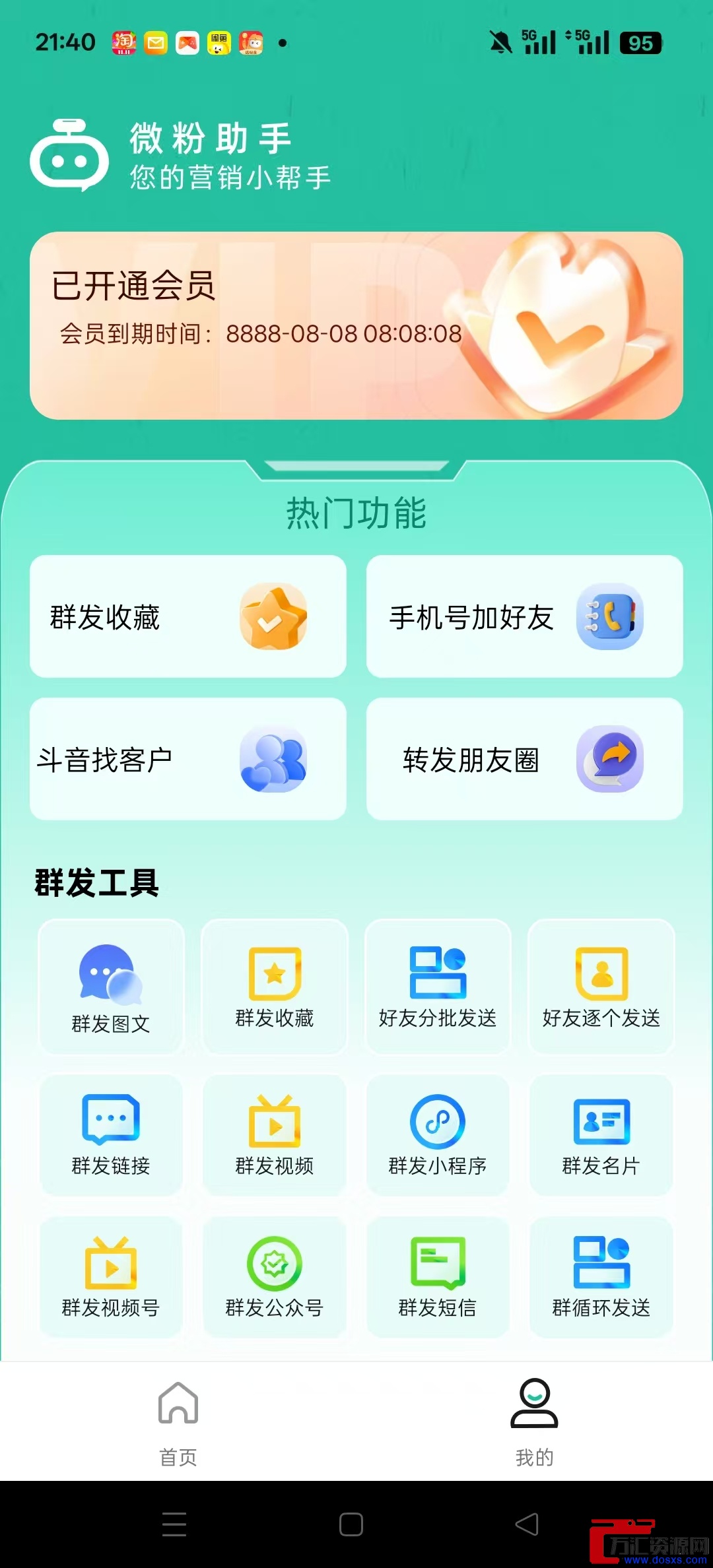Open the 群循环发送 group loop sender

601,1277
